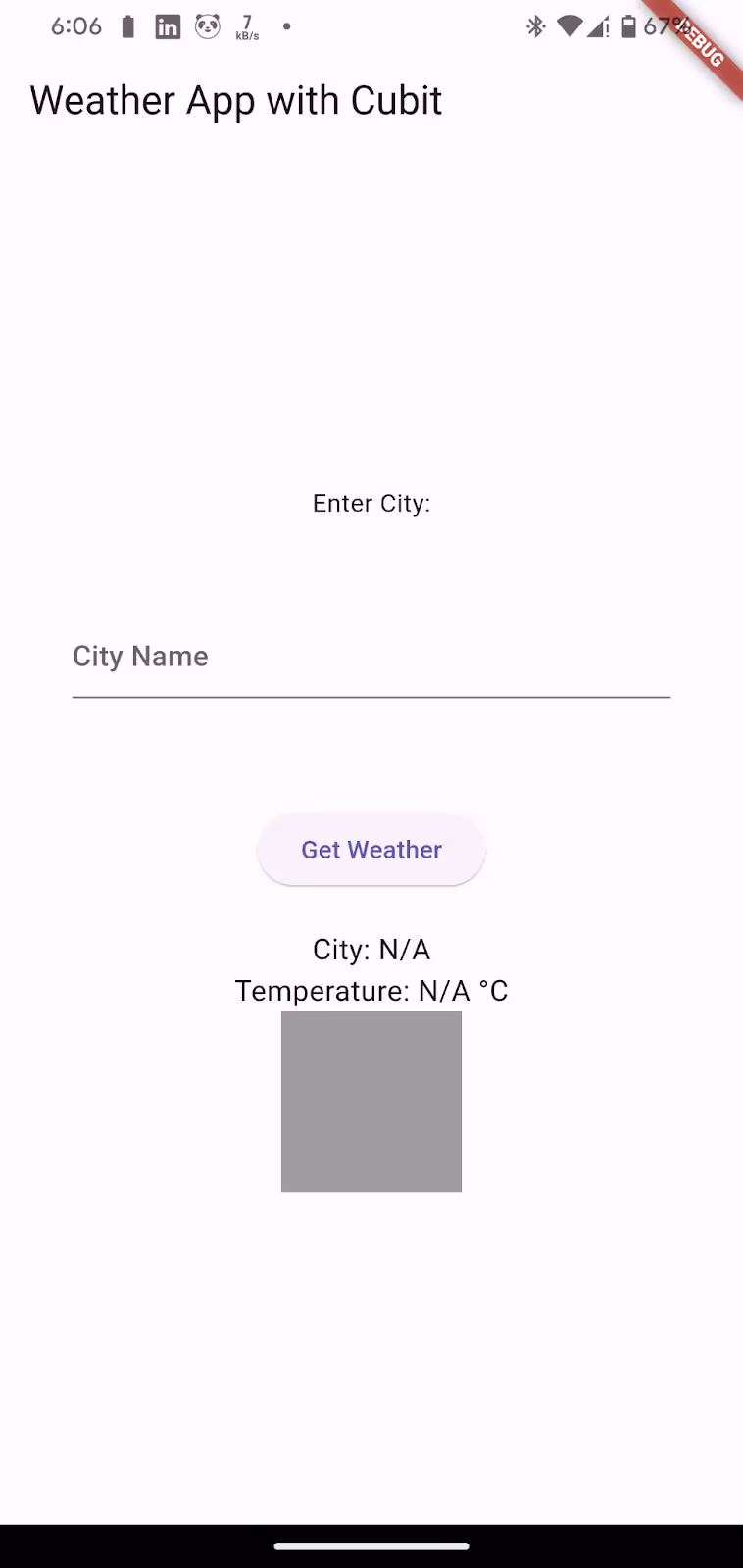Image resolution: width=743 pixels, height=1568 pixels.
Task: Focus the City Name text field
Action: point(371,657)
